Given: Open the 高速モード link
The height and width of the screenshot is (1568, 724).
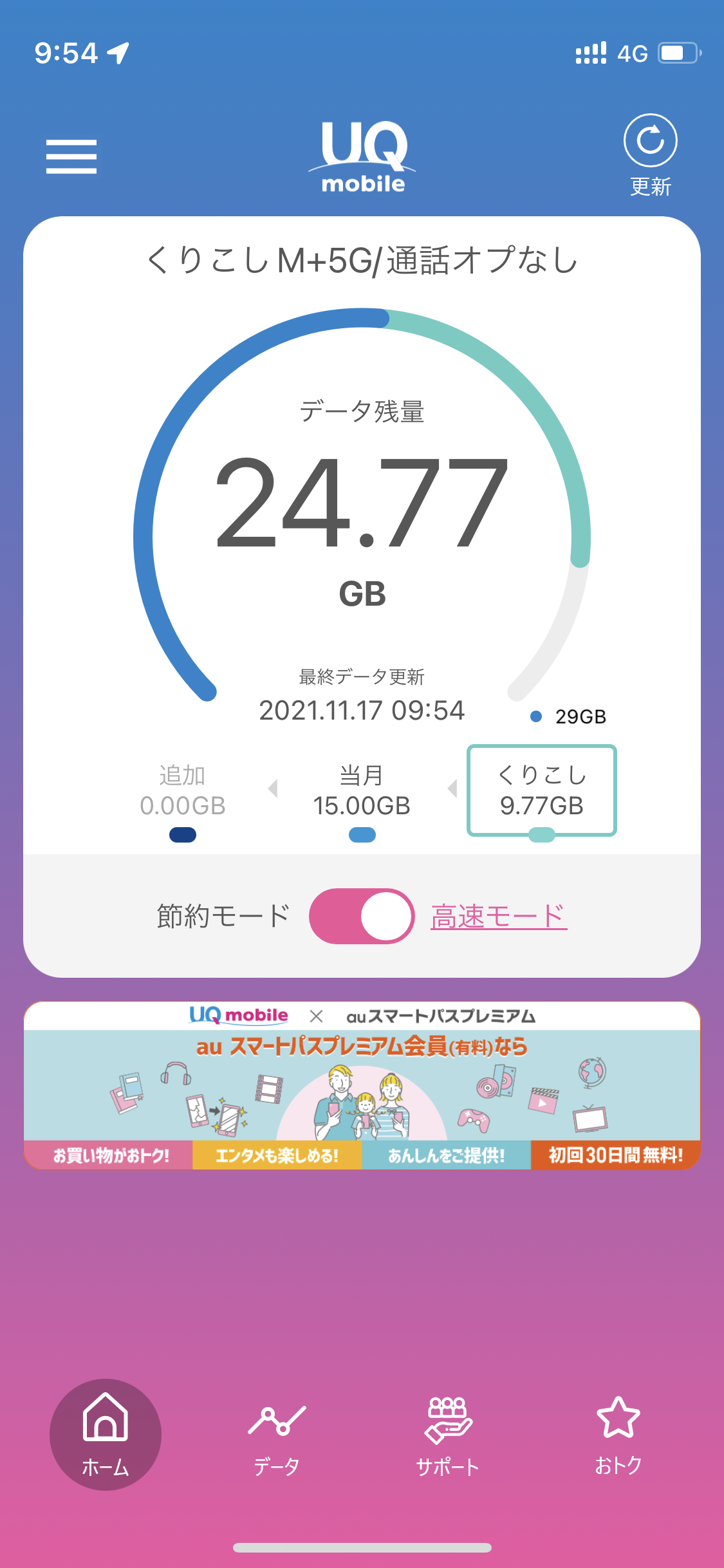Looking at the screenshot, I should click(x=498, y=916).
